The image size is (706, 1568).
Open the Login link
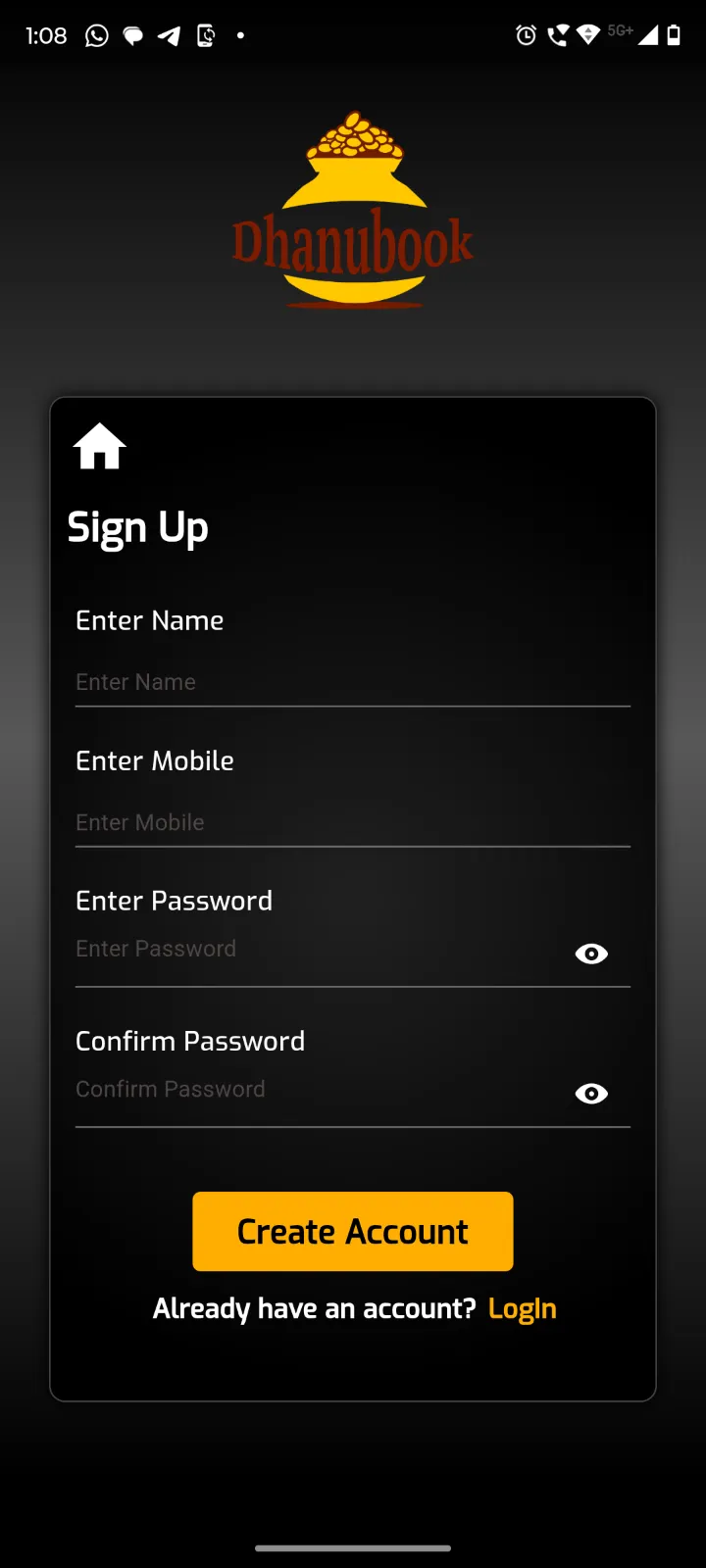coord(522,1309)
